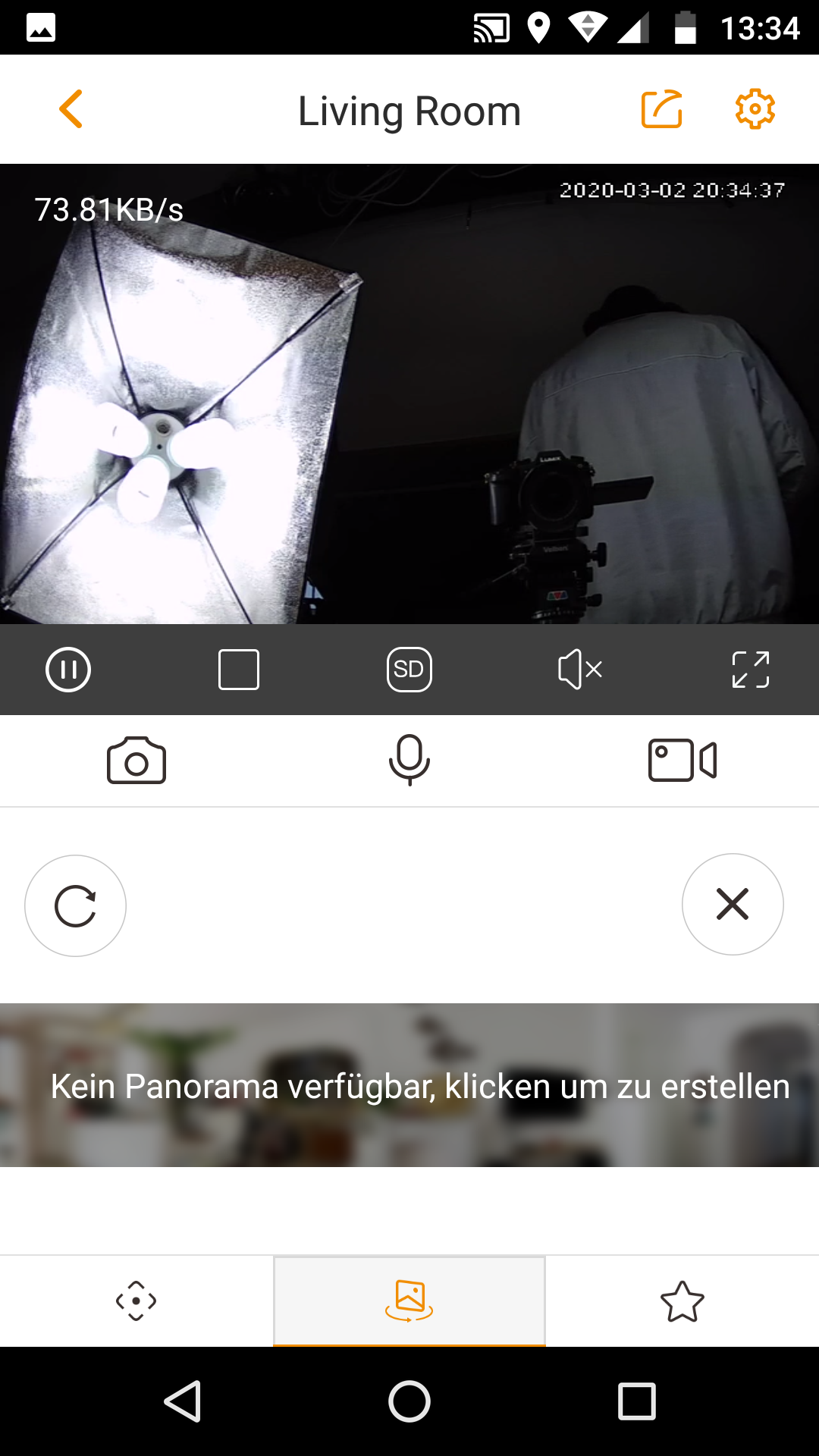Take a snapshot with the camera icon
The width and height of the screenshot is (819, 1456).
136,761
